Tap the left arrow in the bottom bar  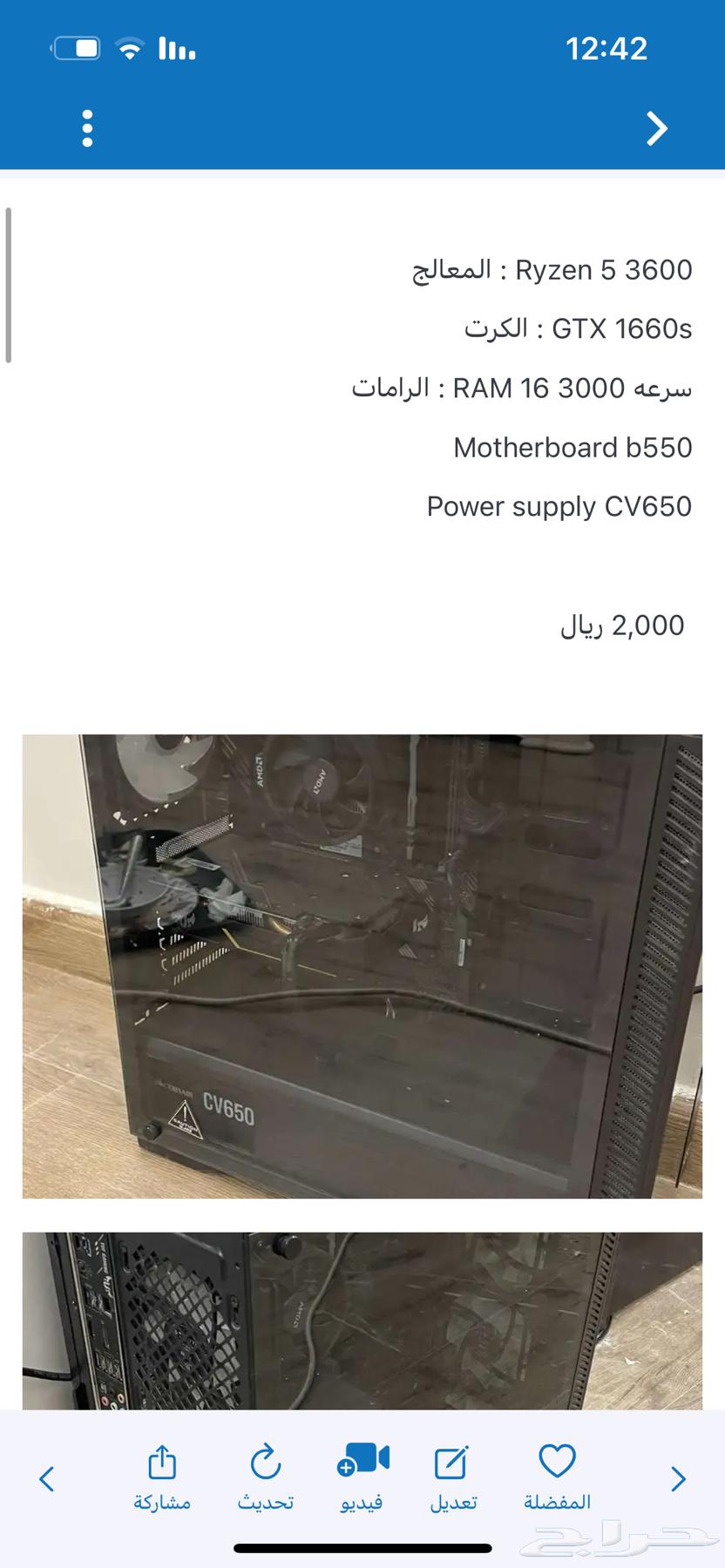(48, 1478)
